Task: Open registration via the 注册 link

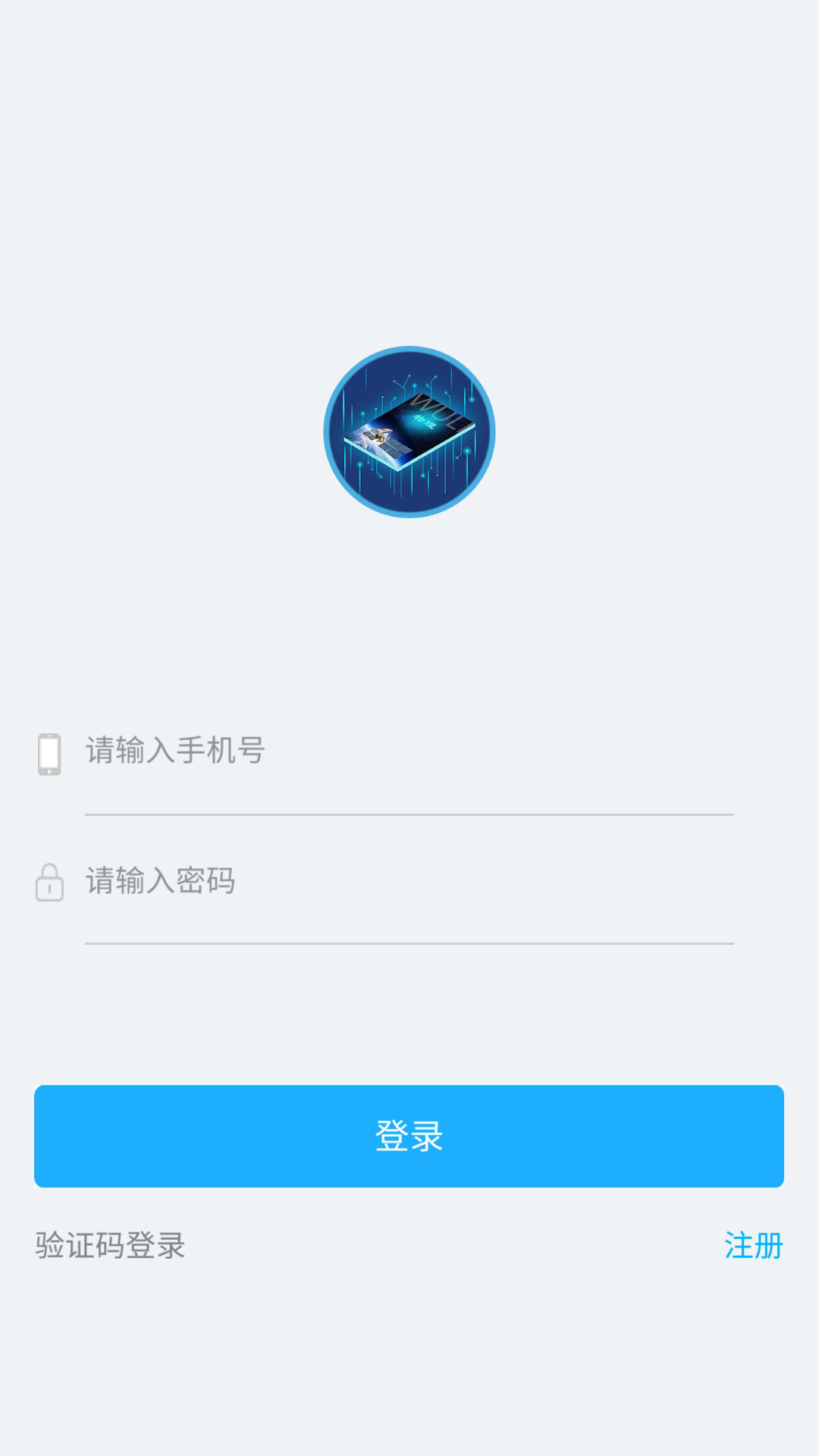Action: tap(754, 1244)
